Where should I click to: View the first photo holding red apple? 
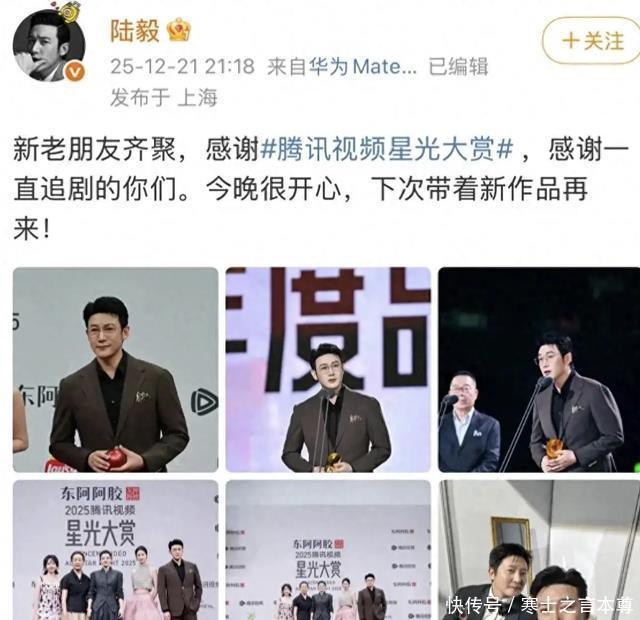pos(115,369)
